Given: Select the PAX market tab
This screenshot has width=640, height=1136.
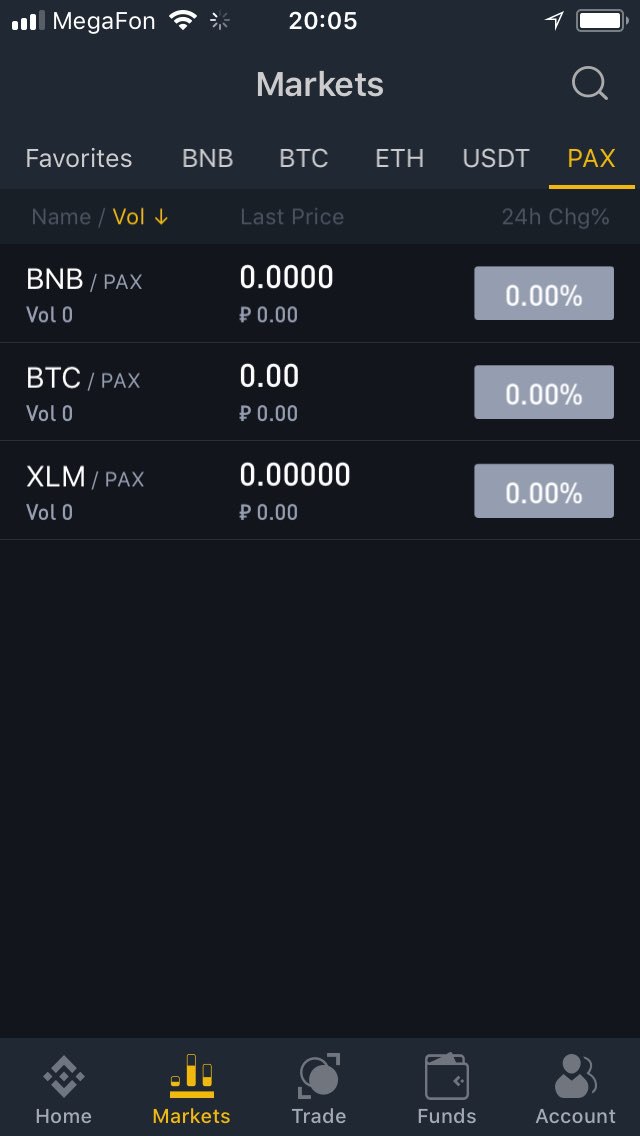Looking at the screenshot, I should (591, 158).
